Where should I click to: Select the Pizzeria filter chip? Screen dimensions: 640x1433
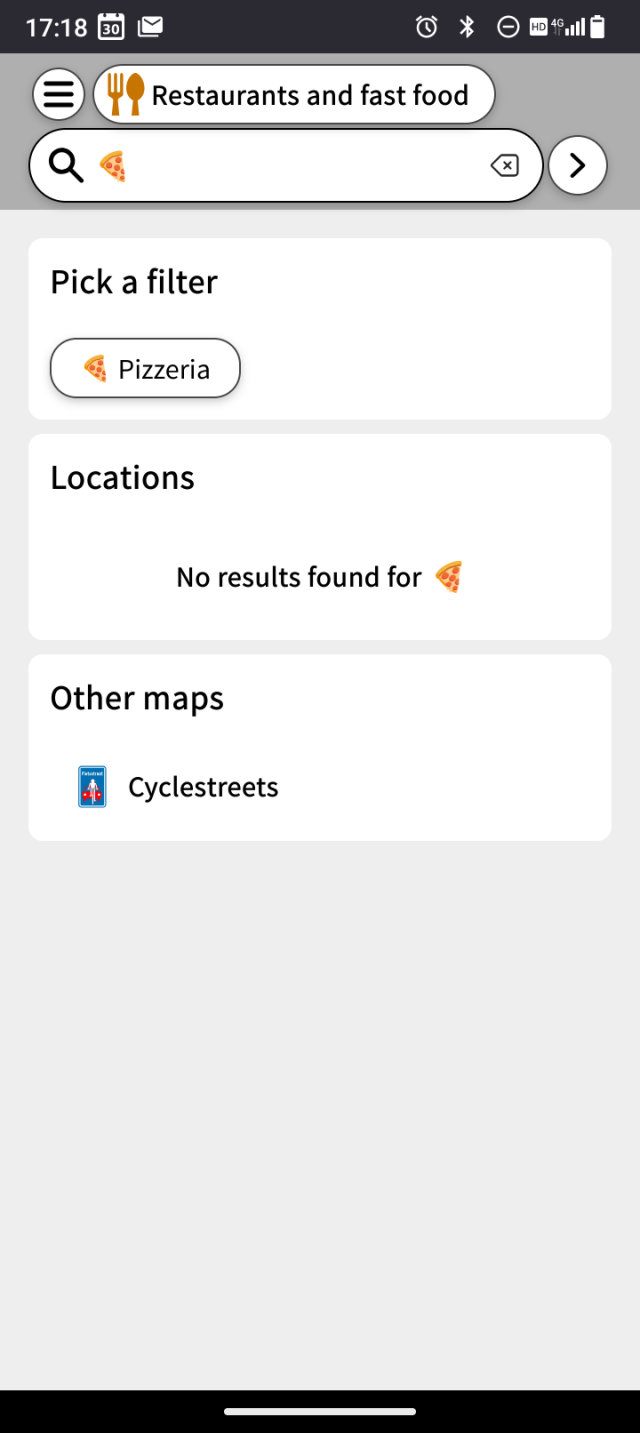click(146, 369)
